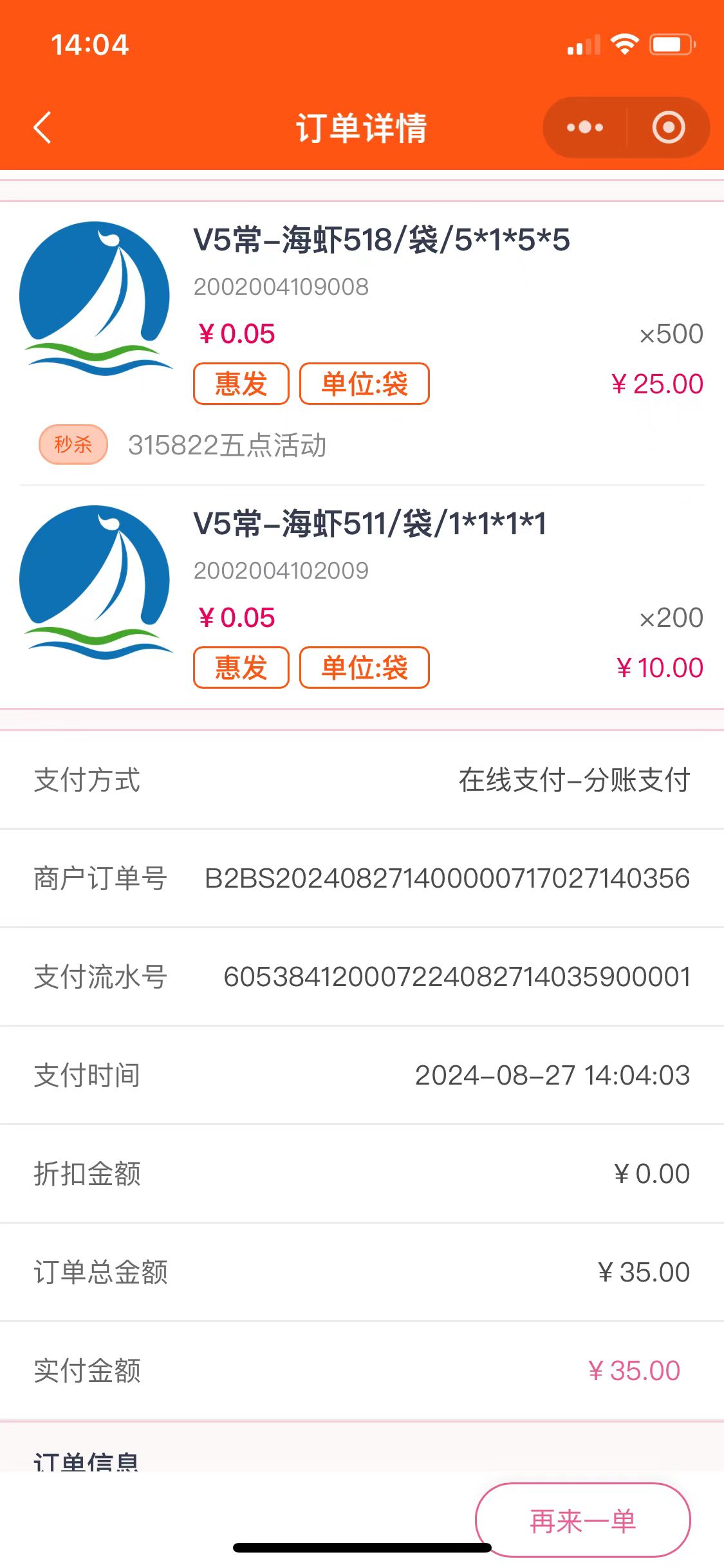
Task: Open the mini program more options menu
Action: tap(584, 127)
